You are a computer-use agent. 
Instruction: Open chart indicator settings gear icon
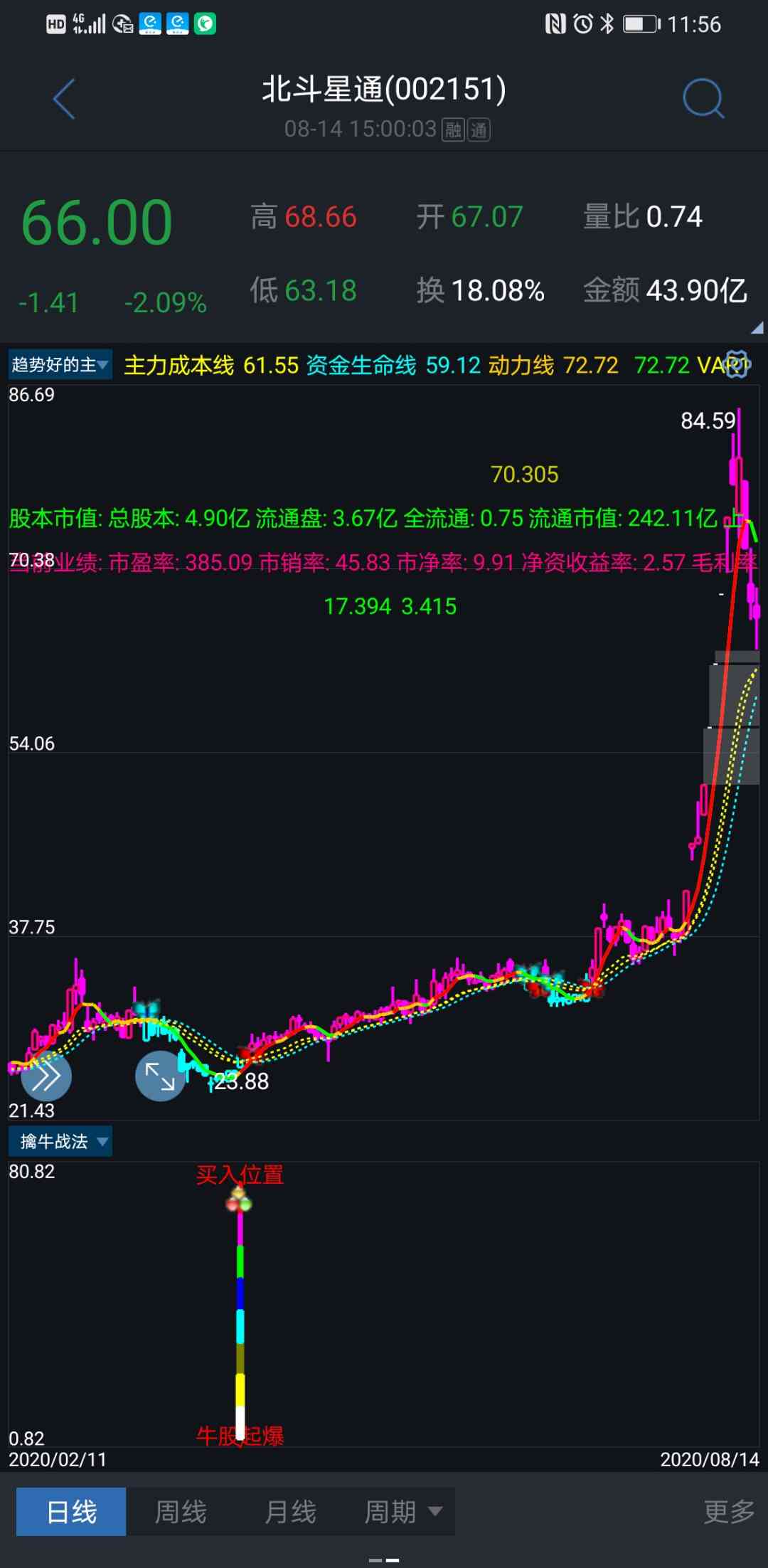(x=737, y=364)
